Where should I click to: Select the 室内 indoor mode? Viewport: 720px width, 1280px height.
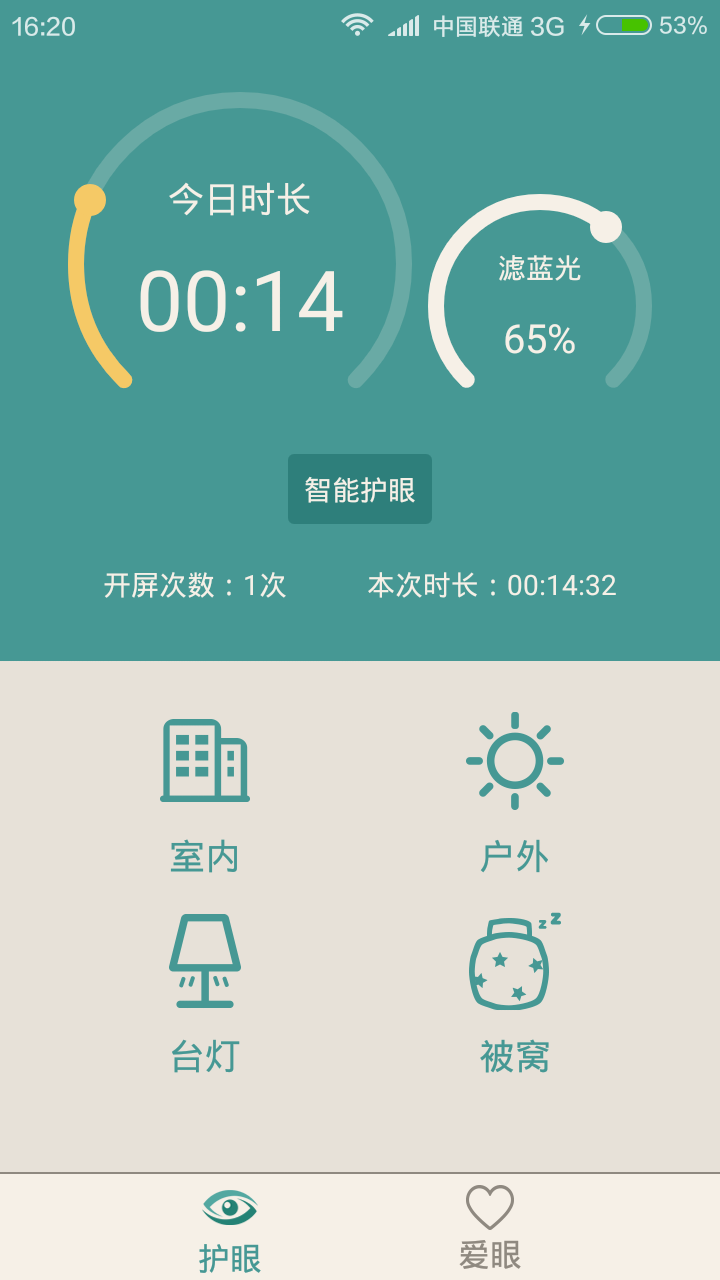click(205, 790)
